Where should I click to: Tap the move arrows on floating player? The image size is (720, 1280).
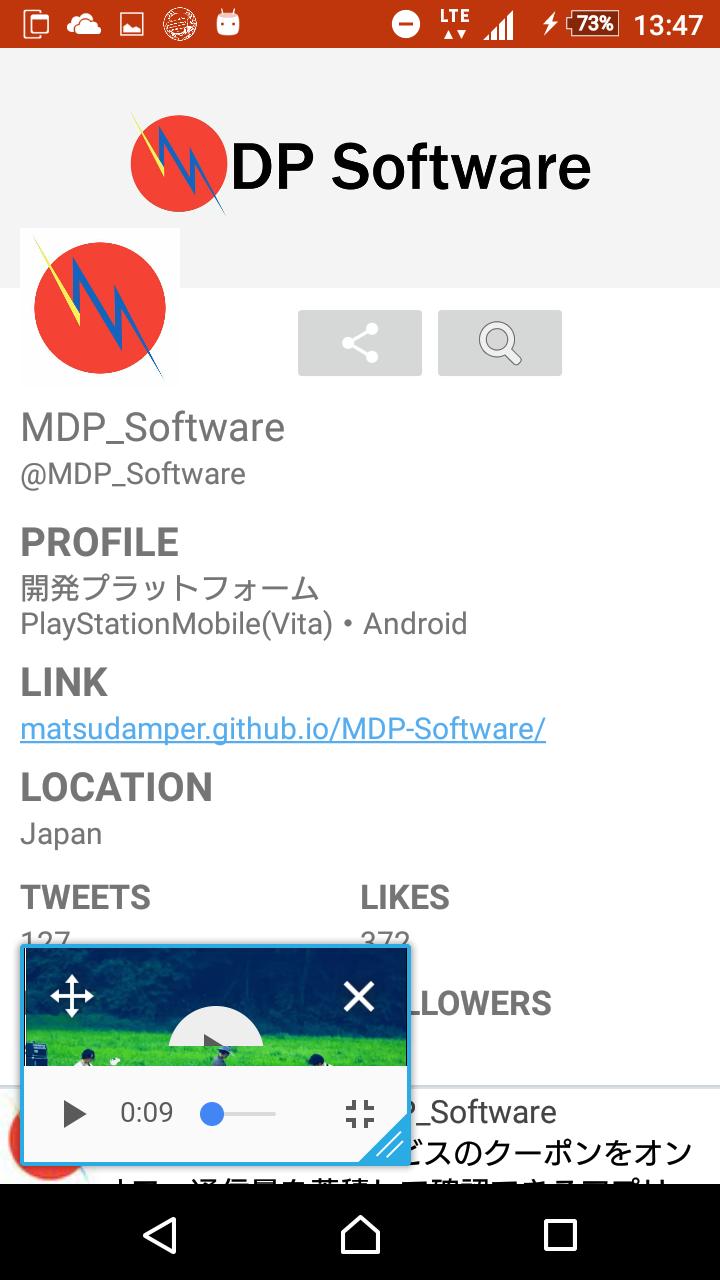tap(72, 997)
